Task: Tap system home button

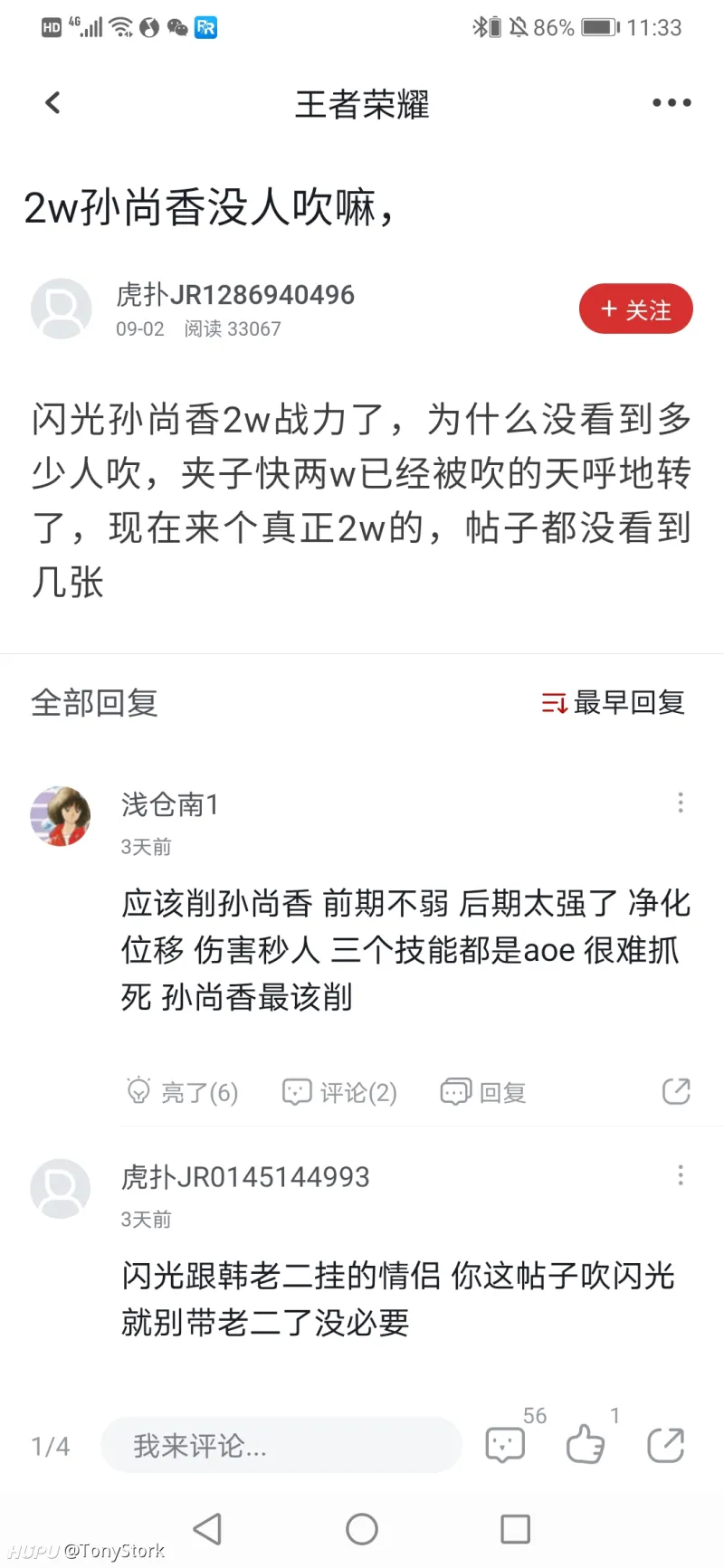Action: [x=362, y=1529]
